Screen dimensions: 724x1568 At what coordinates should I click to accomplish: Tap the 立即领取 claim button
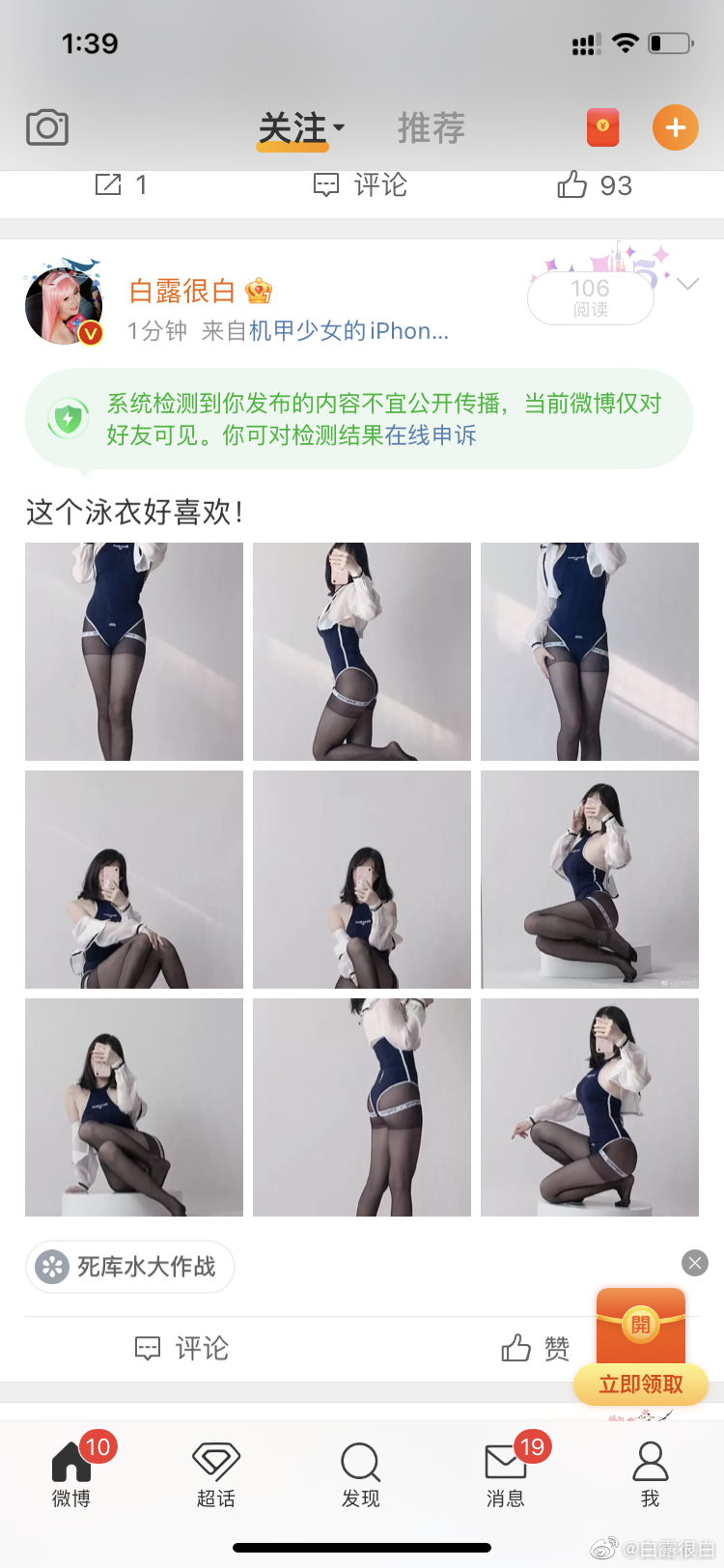tap(640, 1385)
